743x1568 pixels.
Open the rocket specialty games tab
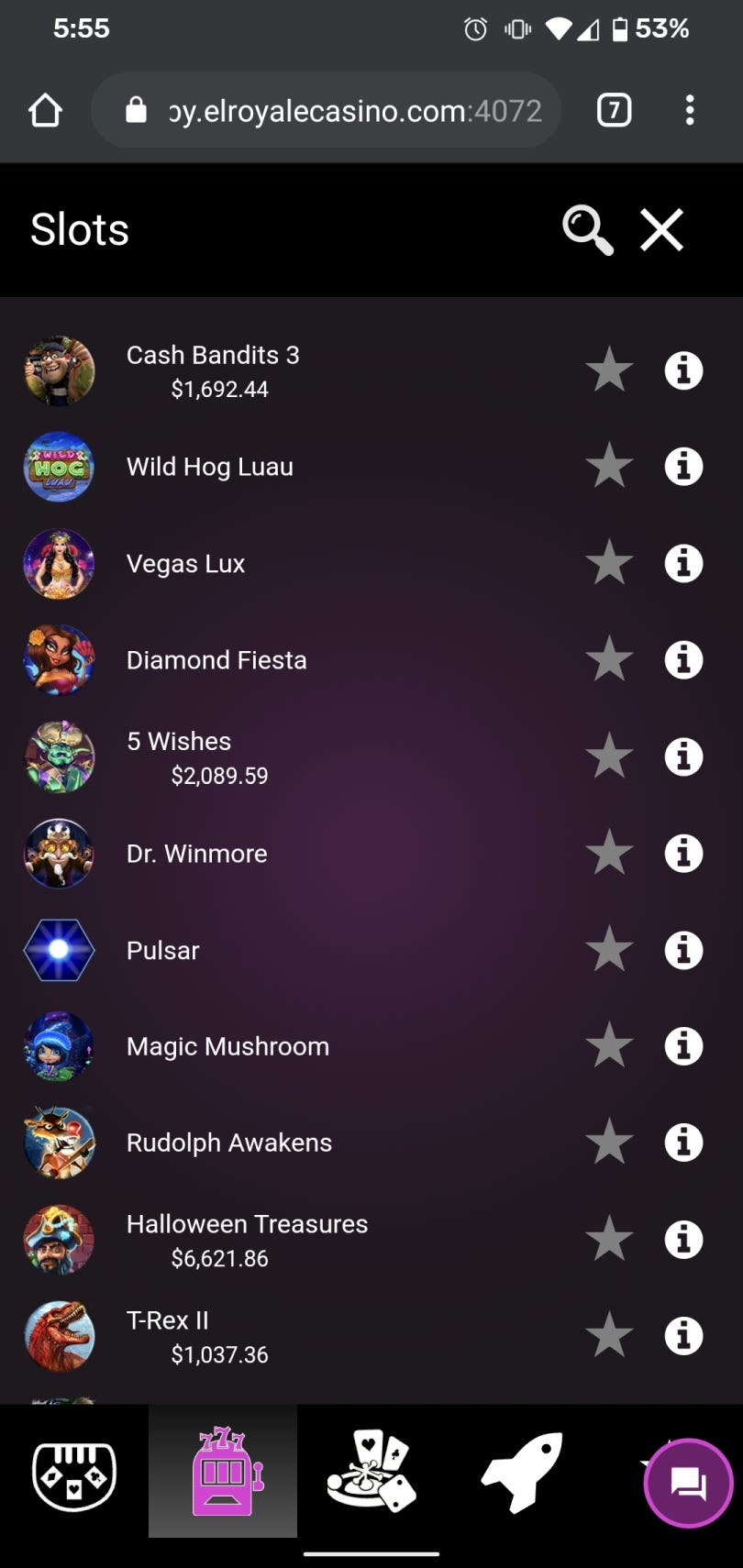point(521,1472)
